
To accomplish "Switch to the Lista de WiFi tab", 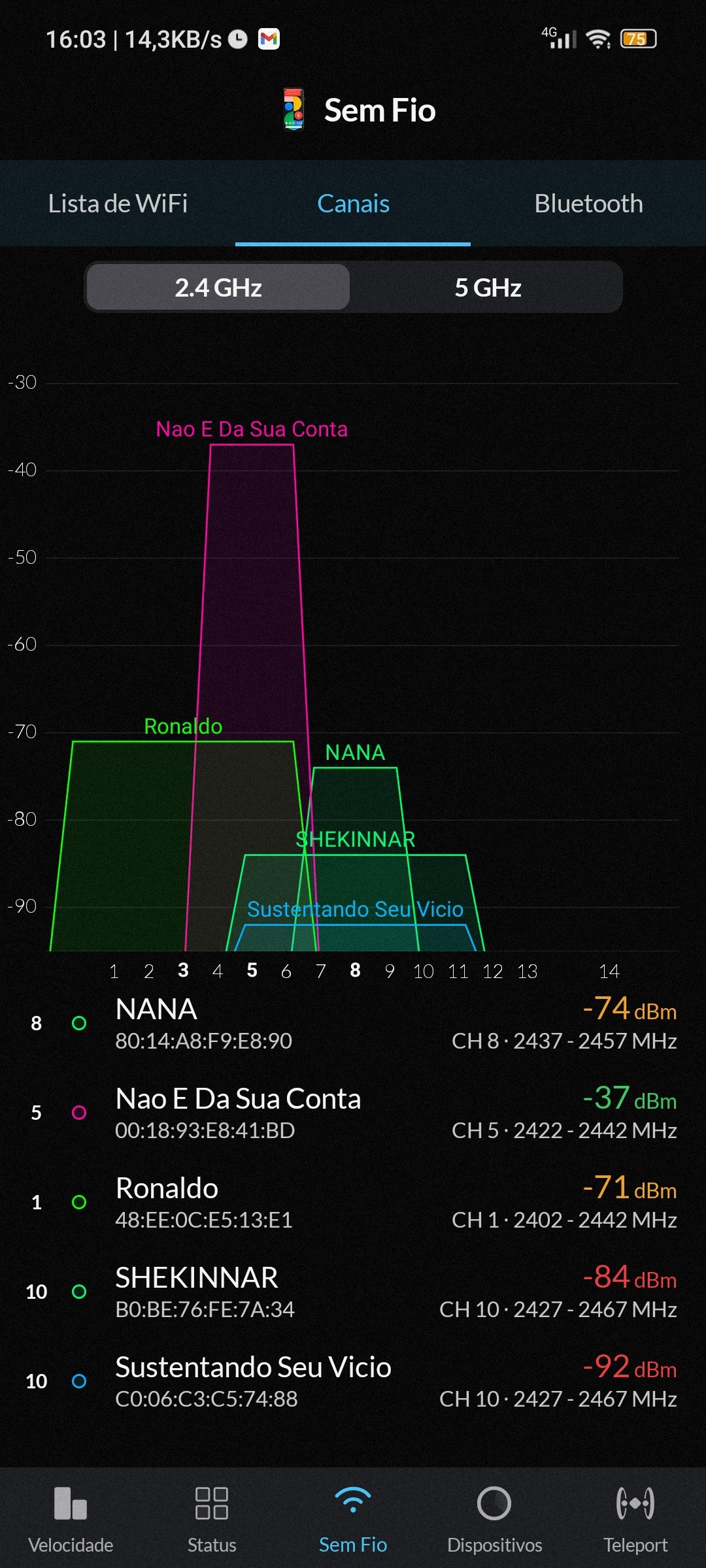I will [x=118, y=204].
